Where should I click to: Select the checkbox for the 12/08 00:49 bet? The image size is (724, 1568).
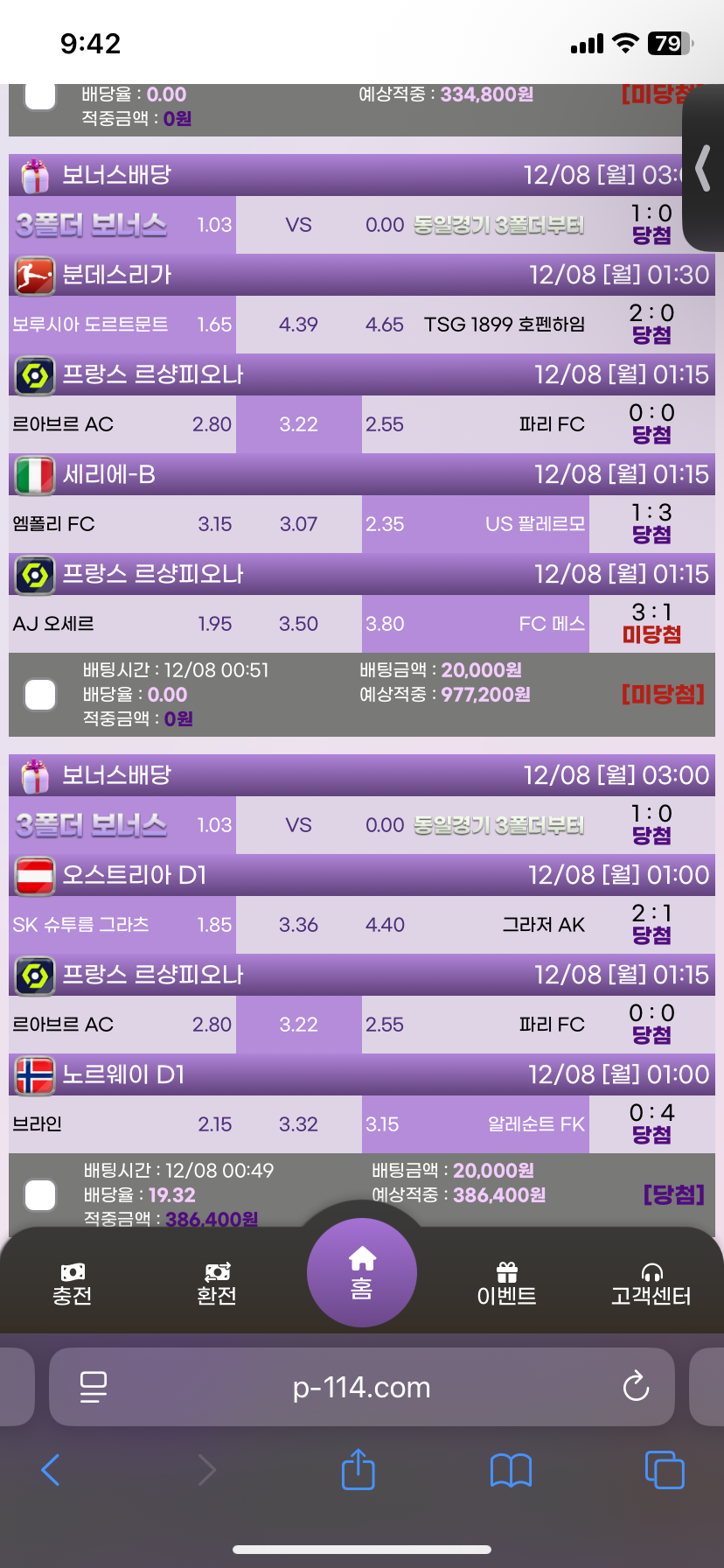tap(40, 1194)
